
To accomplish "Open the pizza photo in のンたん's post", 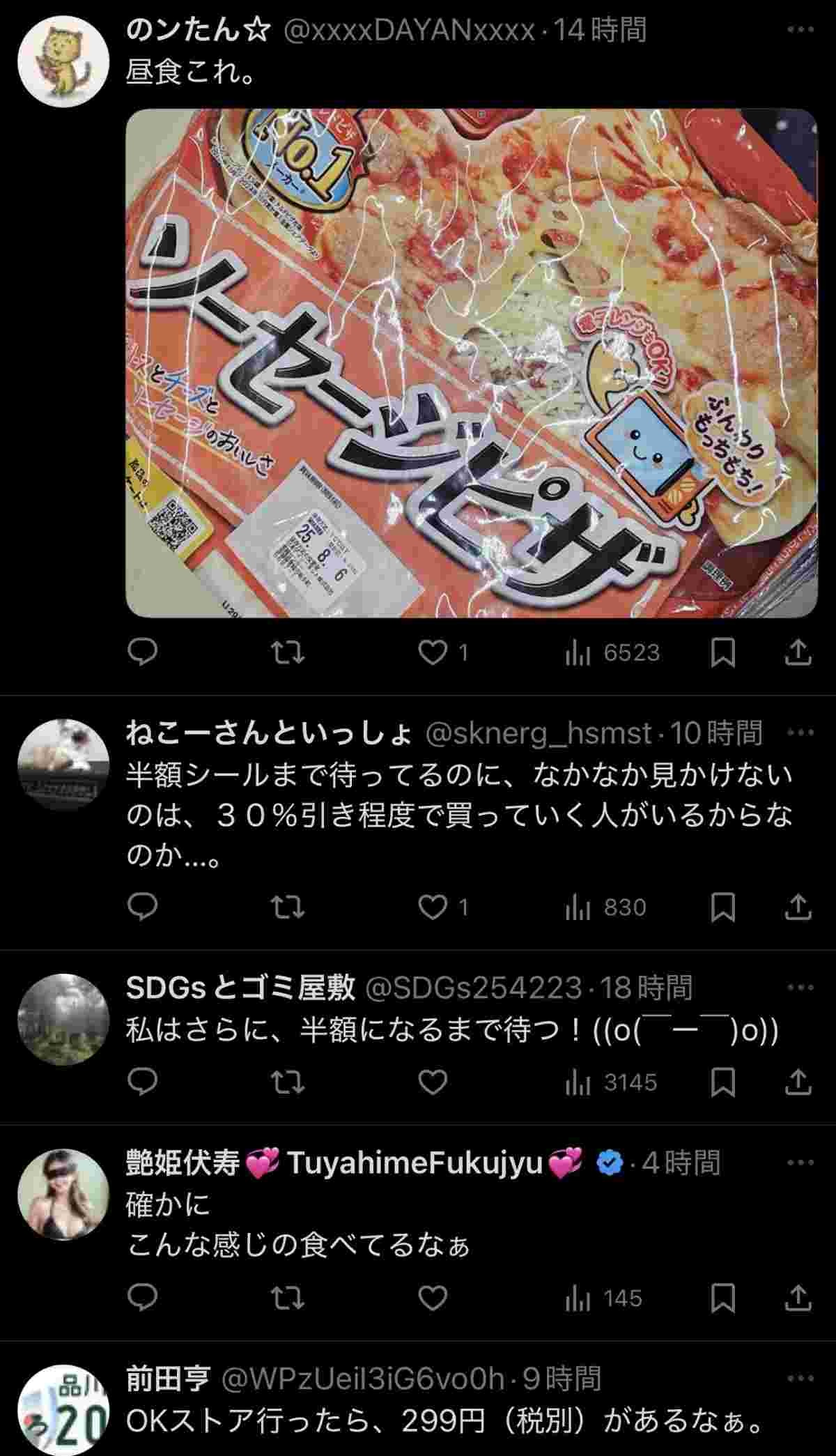I will click(471, 362).
